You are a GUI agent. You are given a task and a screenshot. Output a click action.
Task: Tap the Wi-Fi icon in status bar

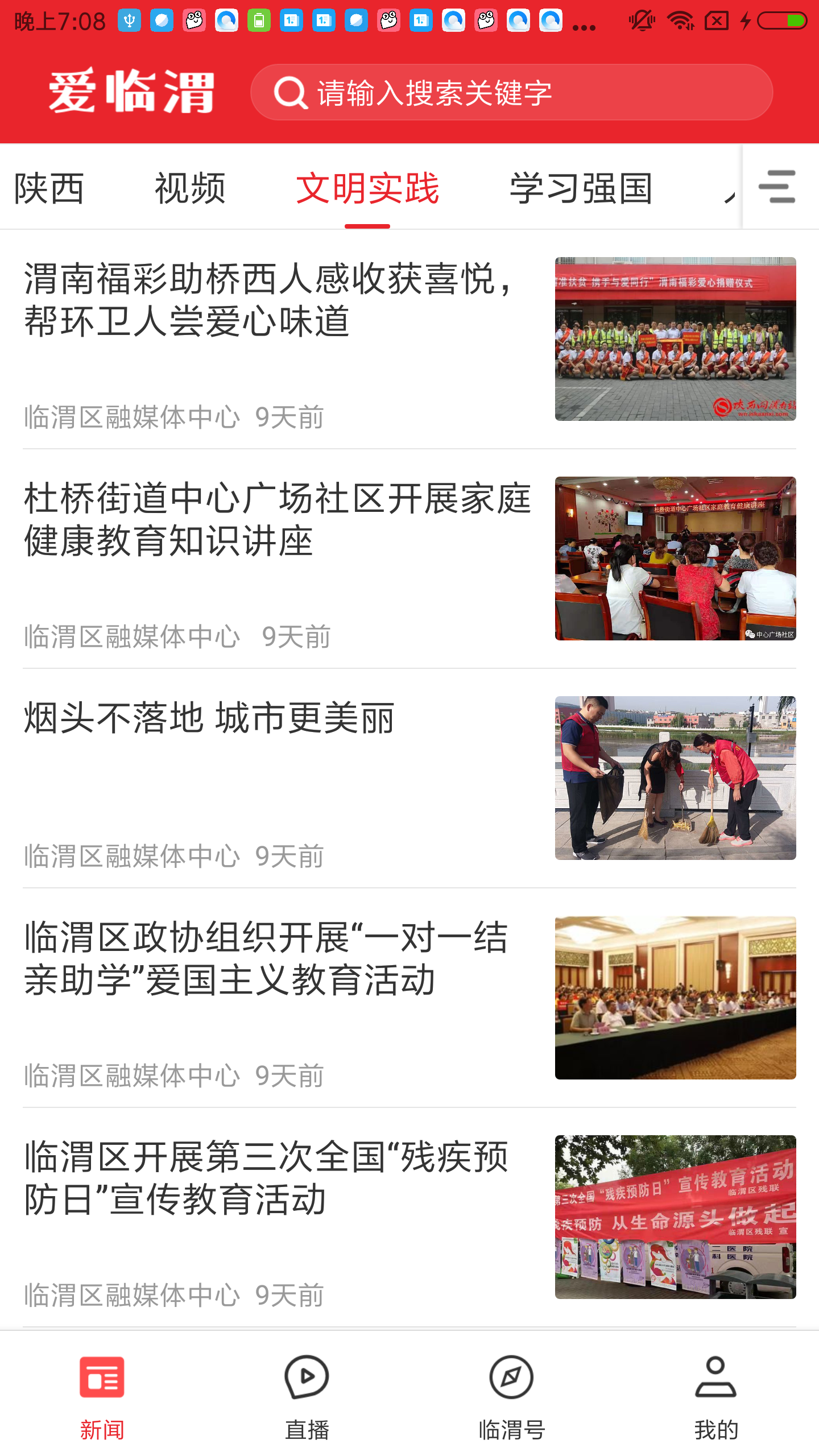pos(680,19)
